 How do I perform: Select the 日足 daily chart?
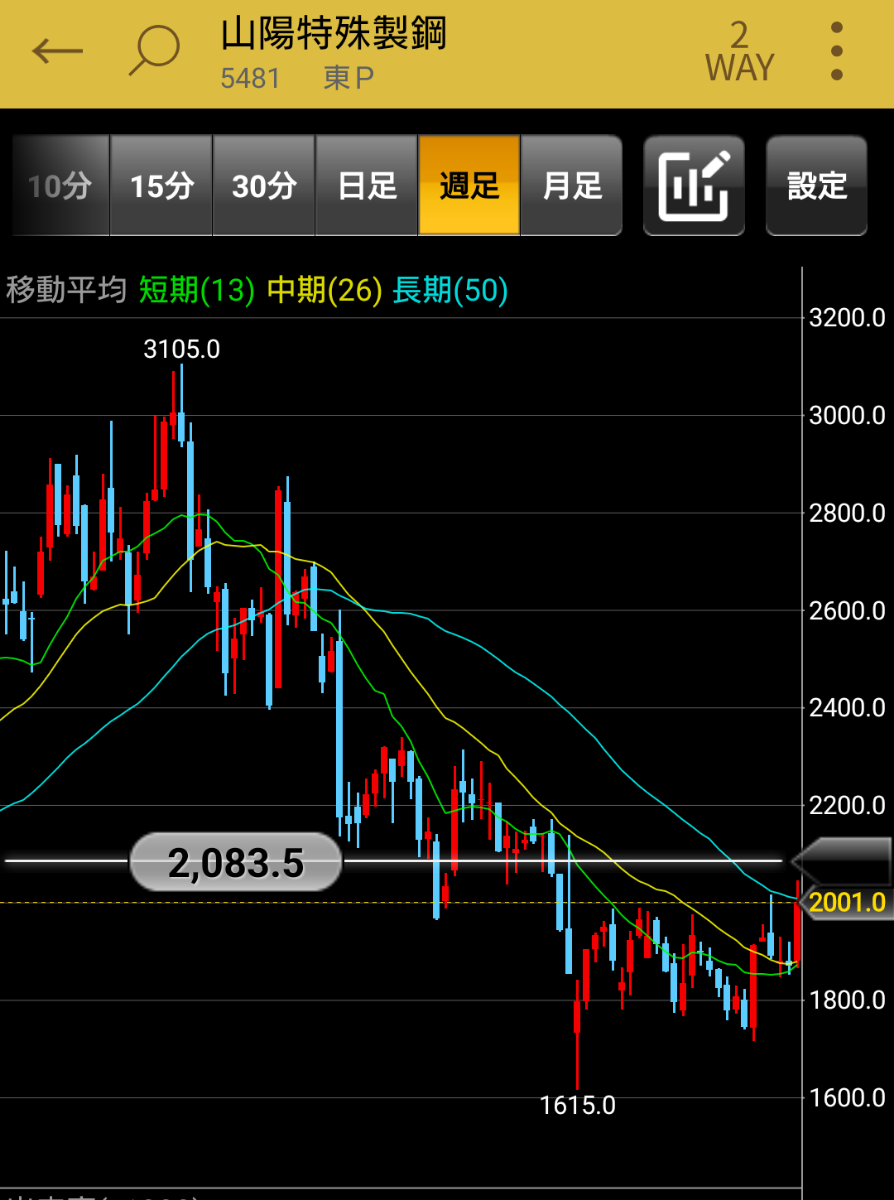point(367,186)
